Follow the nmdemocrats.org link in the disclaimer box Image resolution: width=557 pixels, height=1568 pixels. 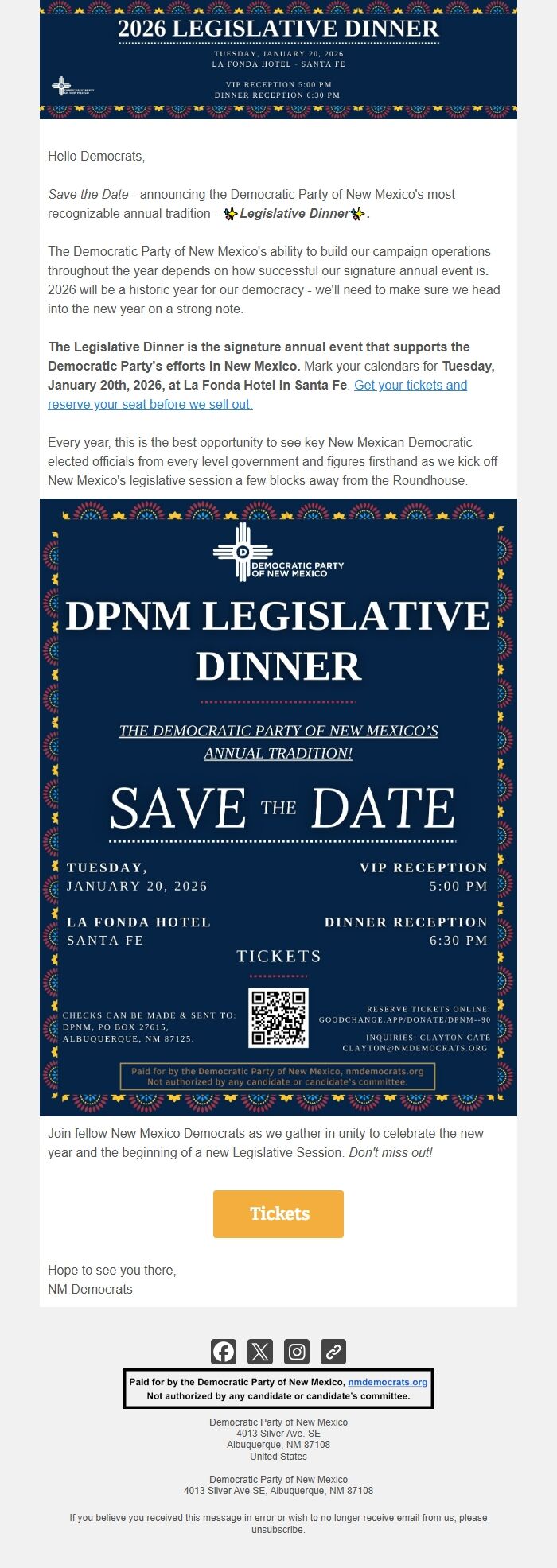click(388, 1382)
